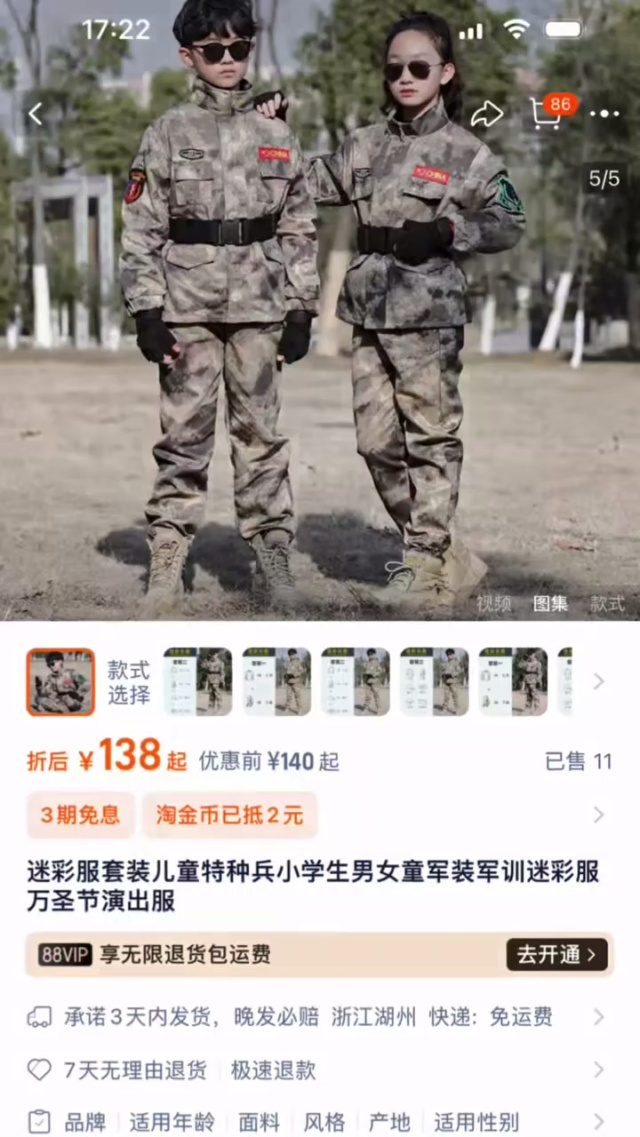Screen dimensions: 640x1137
Task: Open the shopping cart
Action: (x=547, y=114)
